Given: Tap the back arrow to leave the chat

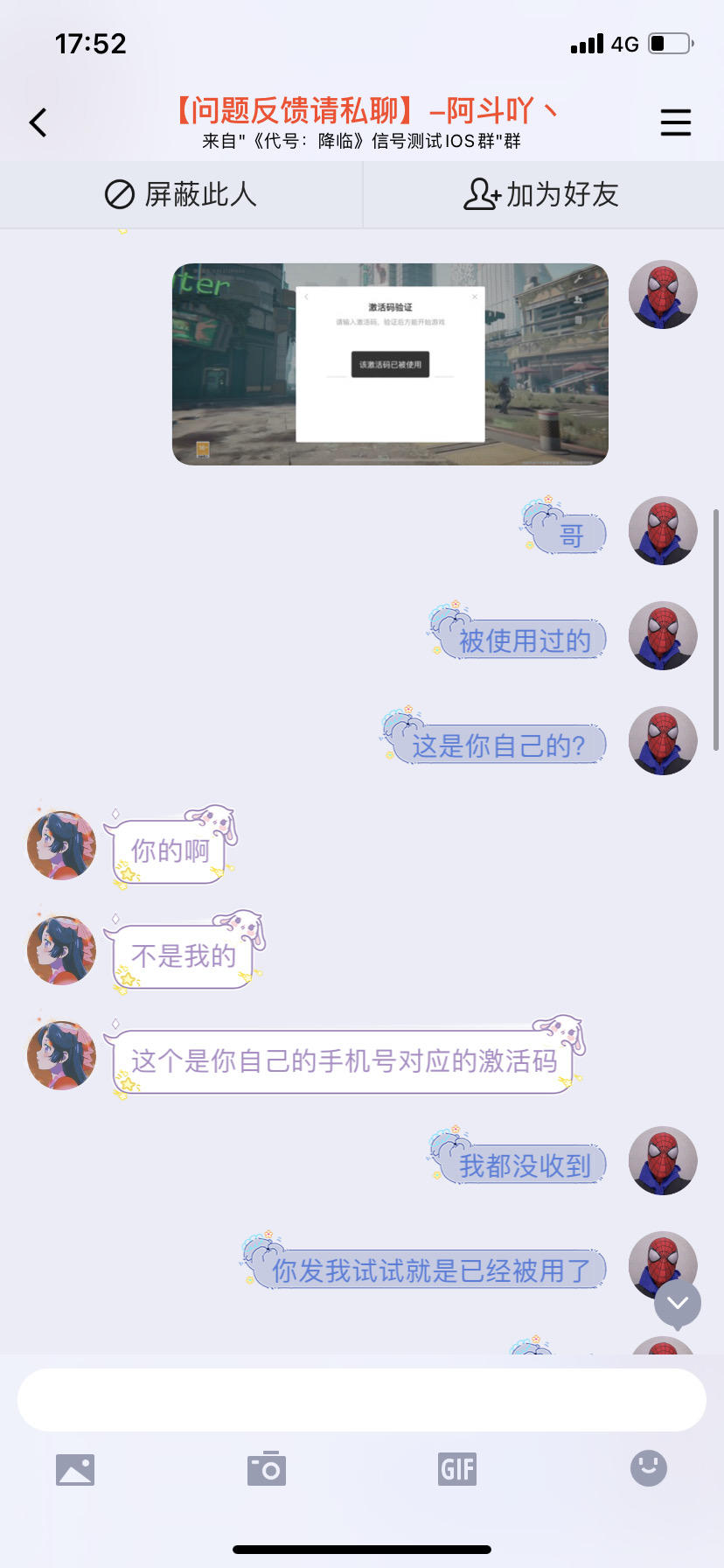Looking at the screenshot, I should pyautogui.click(x=37, y=122).
